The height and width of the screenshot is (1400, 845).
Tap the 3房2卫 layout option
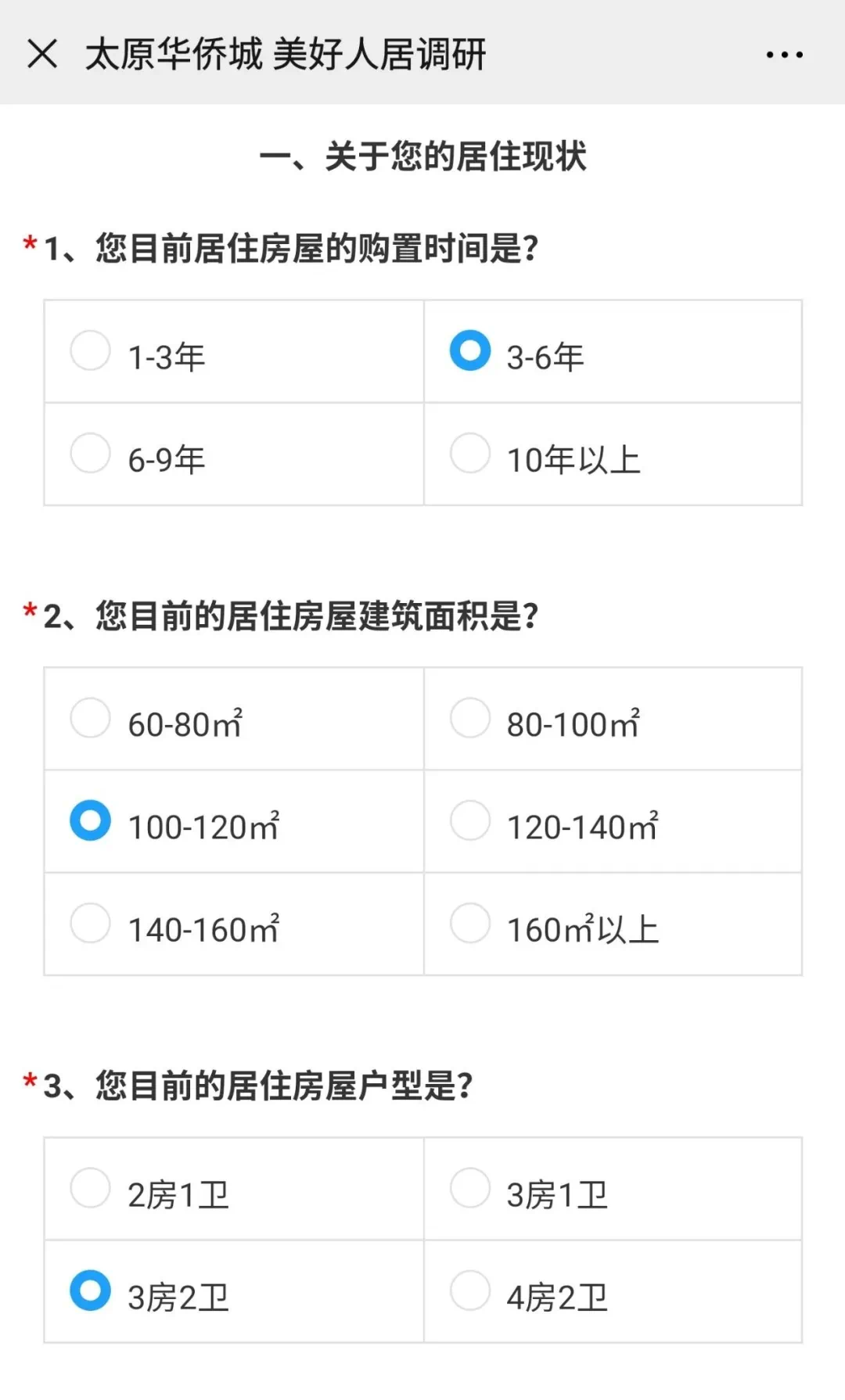[x=234, y=1292]
